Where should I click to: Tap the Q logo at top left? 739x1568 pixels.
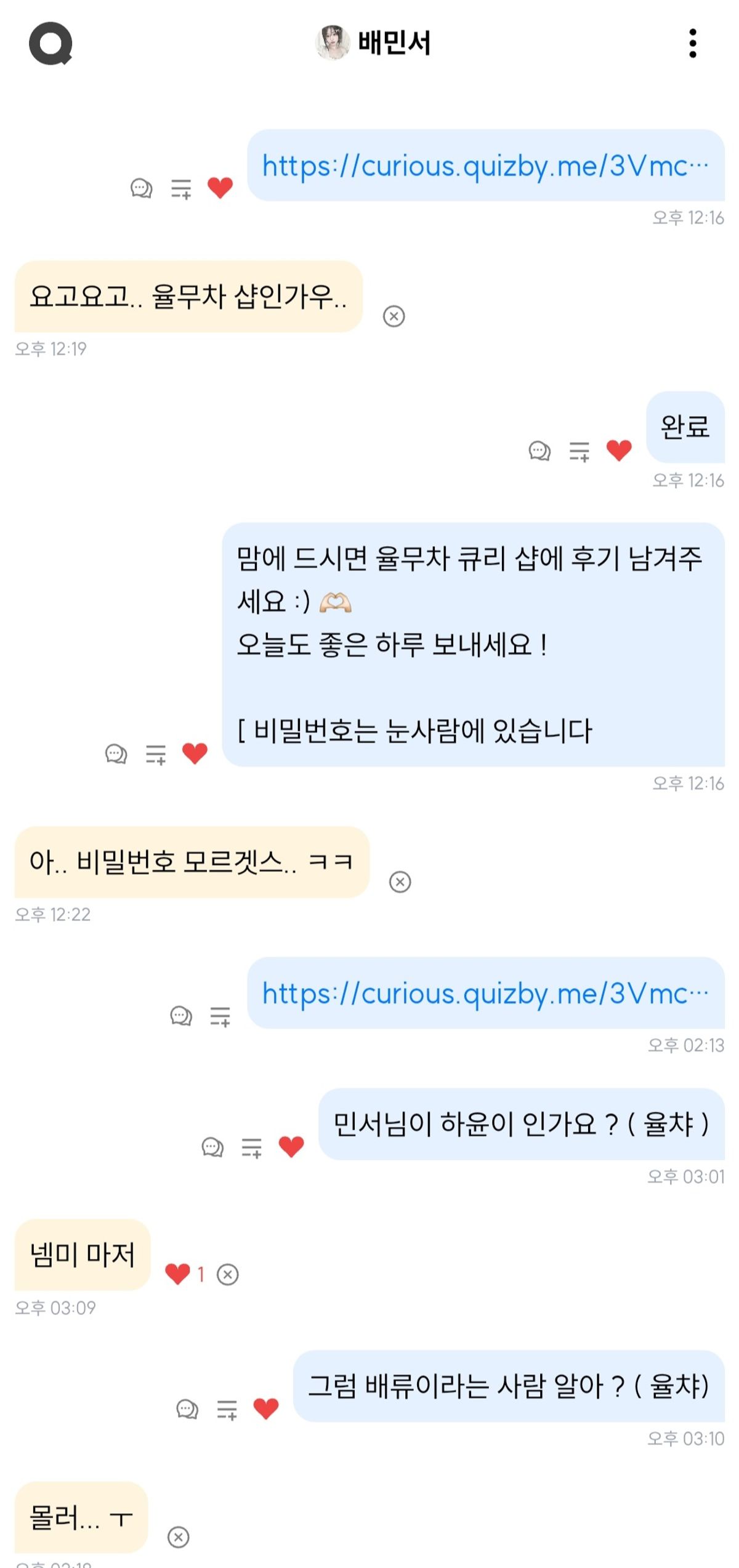(x=50, y=43)
